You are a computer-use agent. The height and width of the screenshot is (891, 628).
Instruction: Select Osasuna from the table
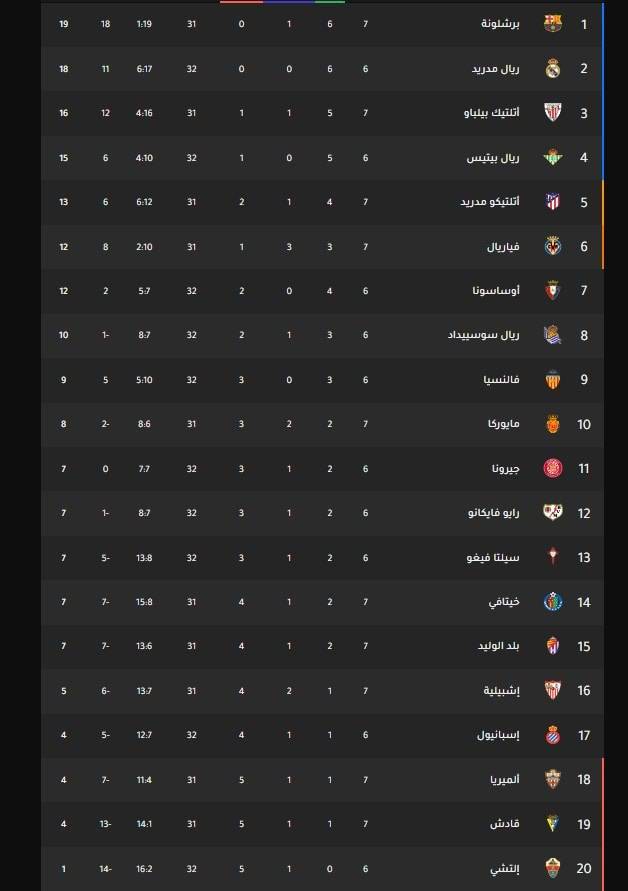(x=497, y=291)
